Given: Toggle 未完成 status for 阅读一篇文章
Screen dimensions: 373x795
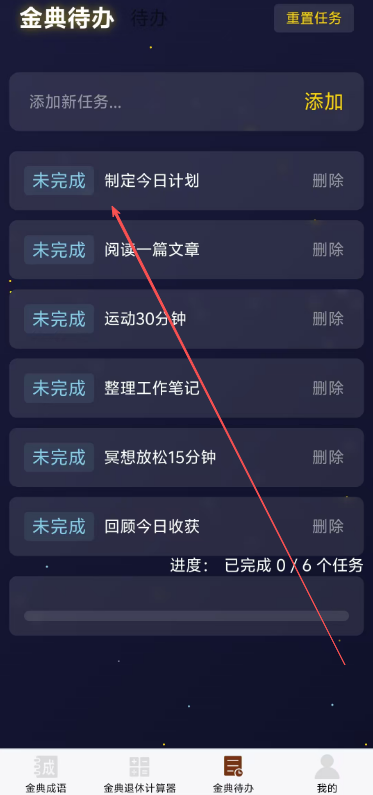Looking at the screenshot, I should (59, 249).
